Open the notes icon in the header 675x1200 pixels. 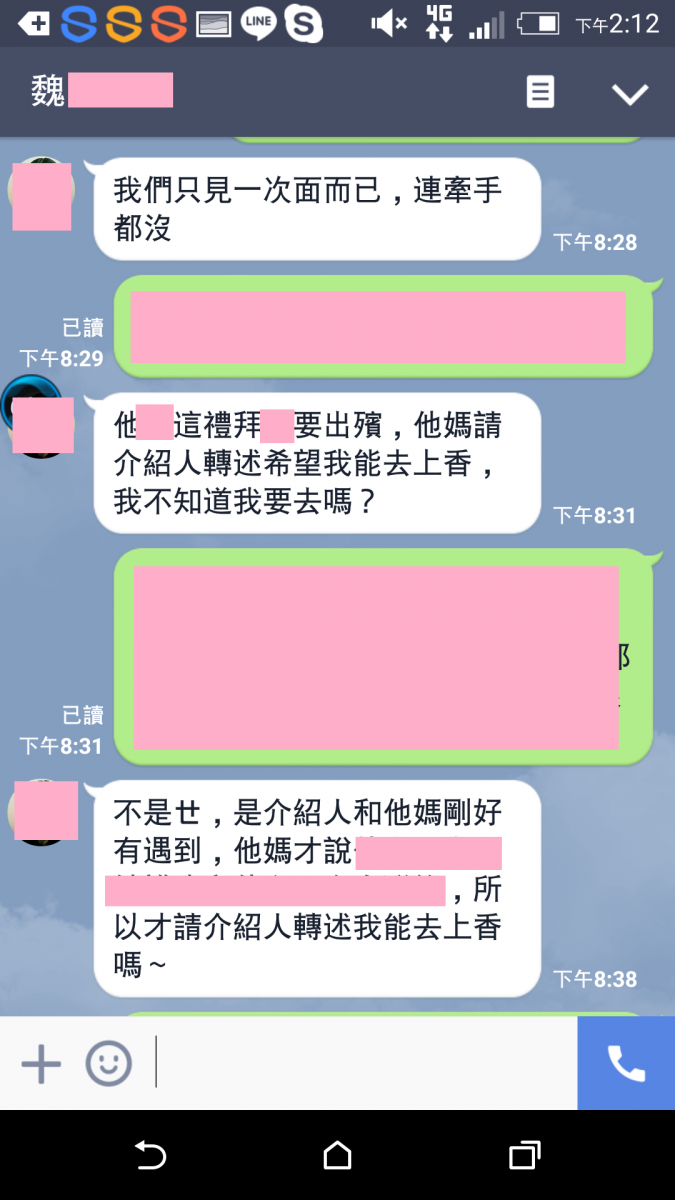[x=540, y=93]
